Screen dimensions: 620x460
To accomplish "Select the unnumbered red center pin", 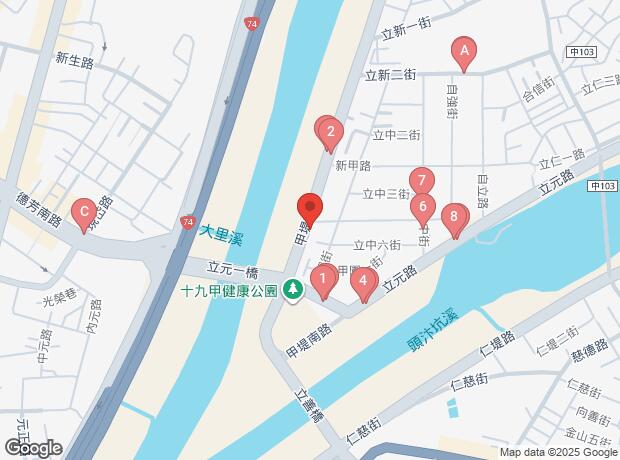I will coord(310,209).
